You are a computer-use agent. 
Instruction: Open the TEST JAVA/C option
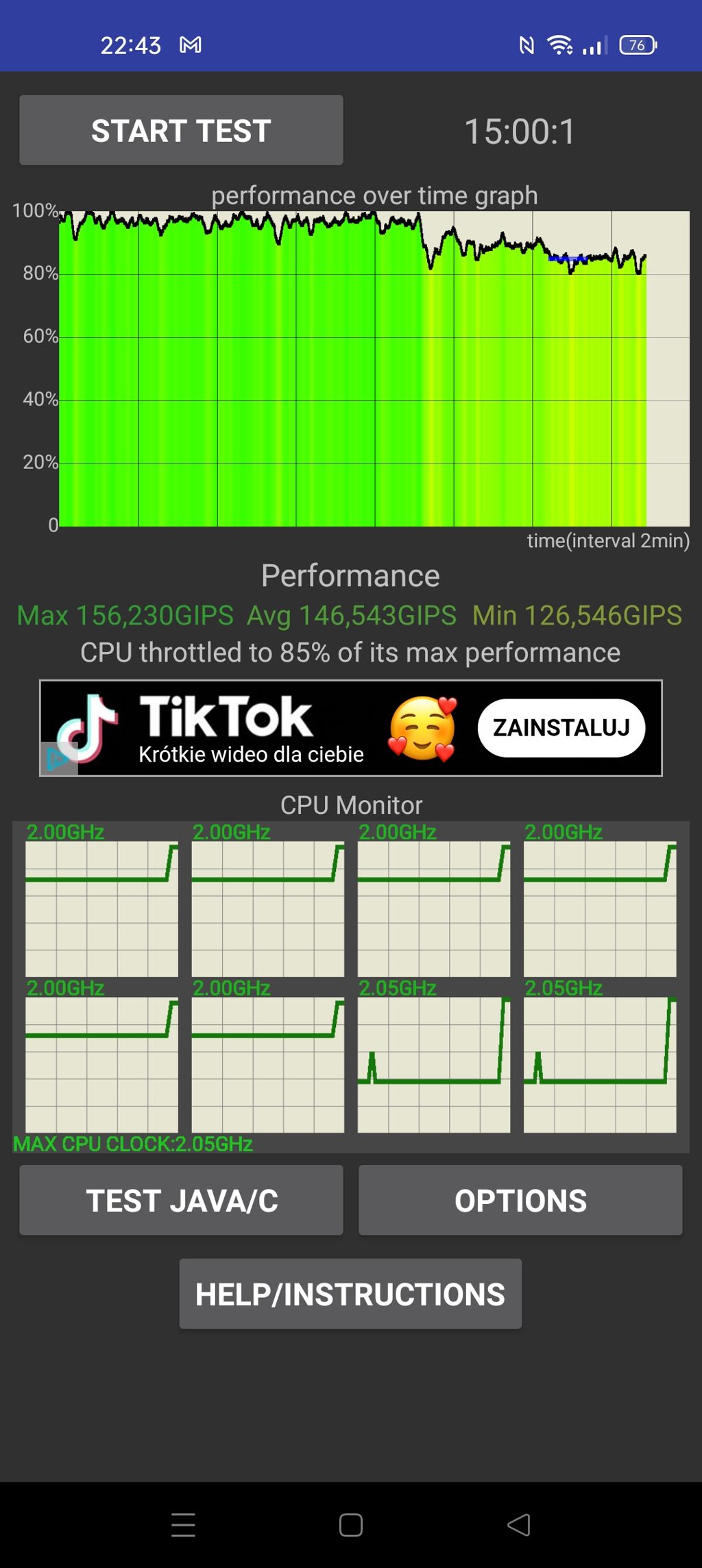tap(181, 1201)
